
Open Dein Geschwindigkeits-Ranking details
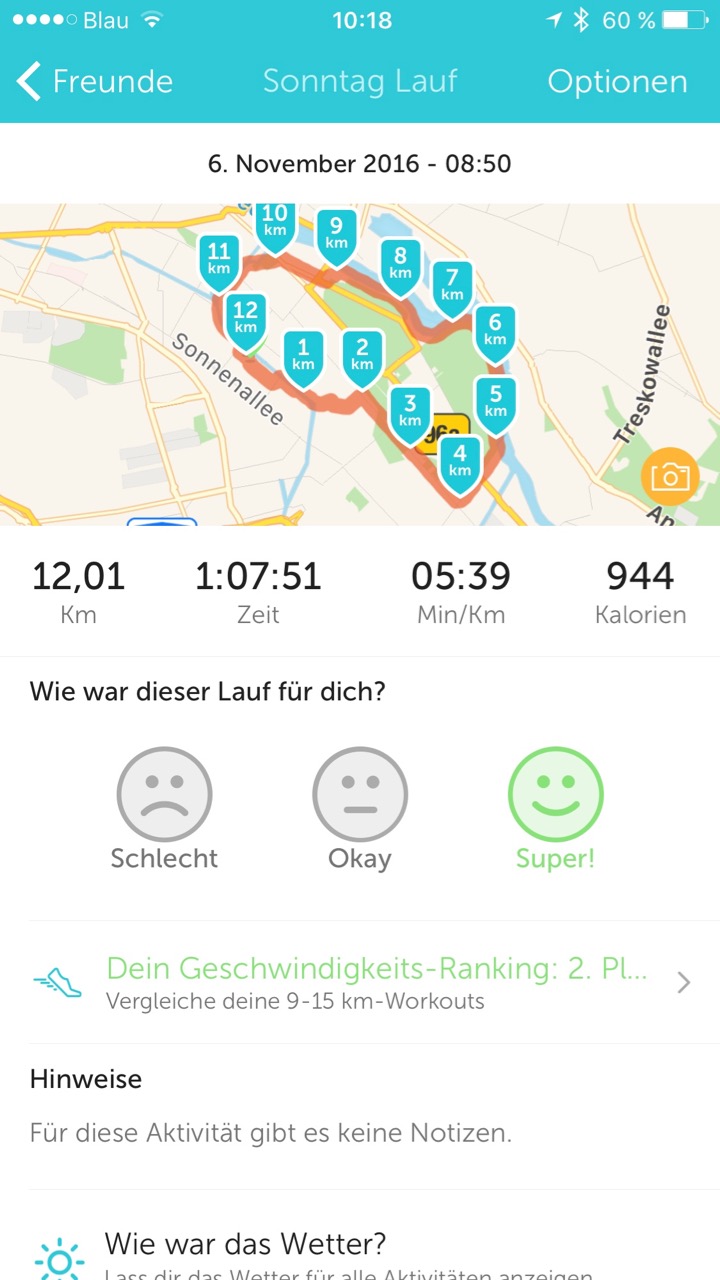click(x=360, y=982)
